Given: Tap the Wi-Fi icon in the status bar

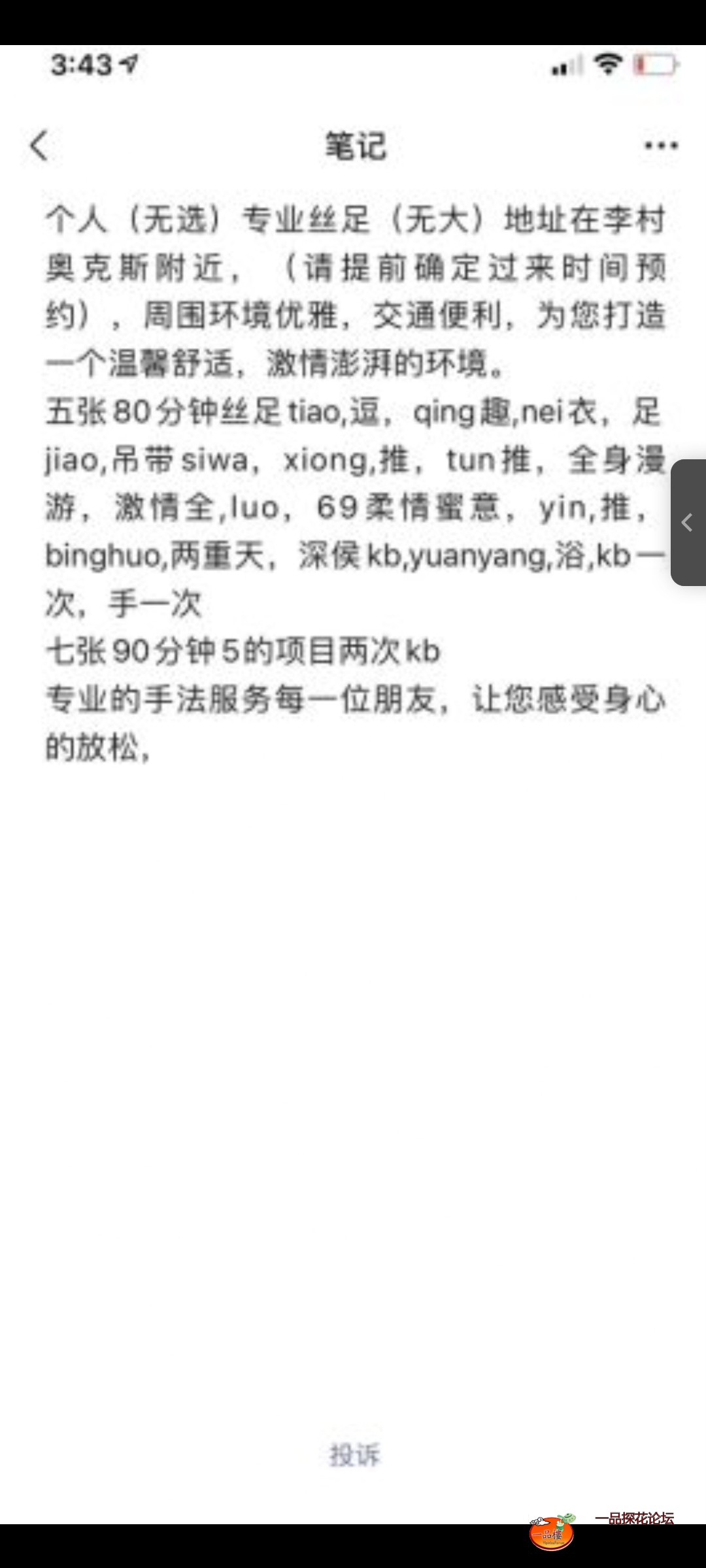Looking at the screenshot, I should 609,63.
